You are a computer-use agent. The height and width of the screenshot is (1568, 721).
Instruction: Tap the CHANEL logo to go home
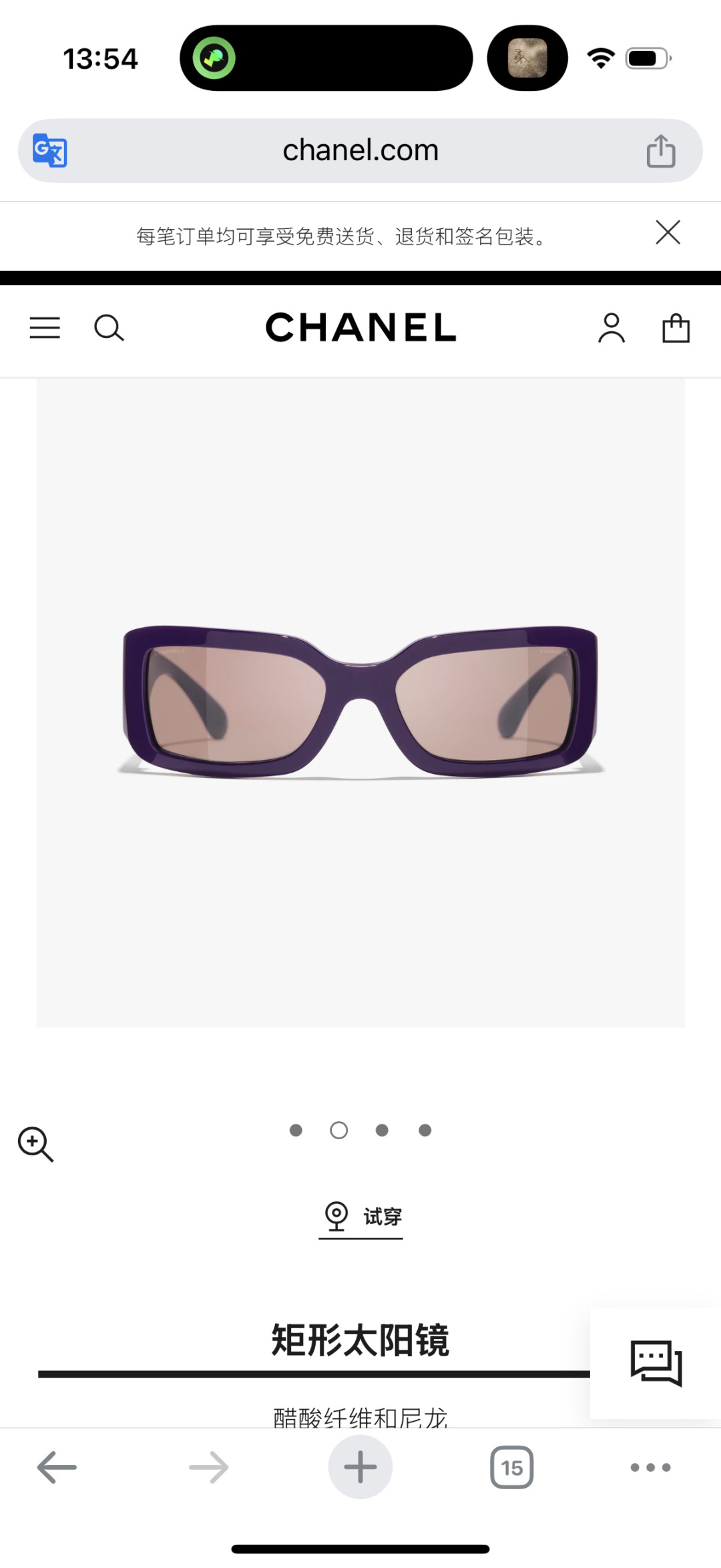point(360,328)
